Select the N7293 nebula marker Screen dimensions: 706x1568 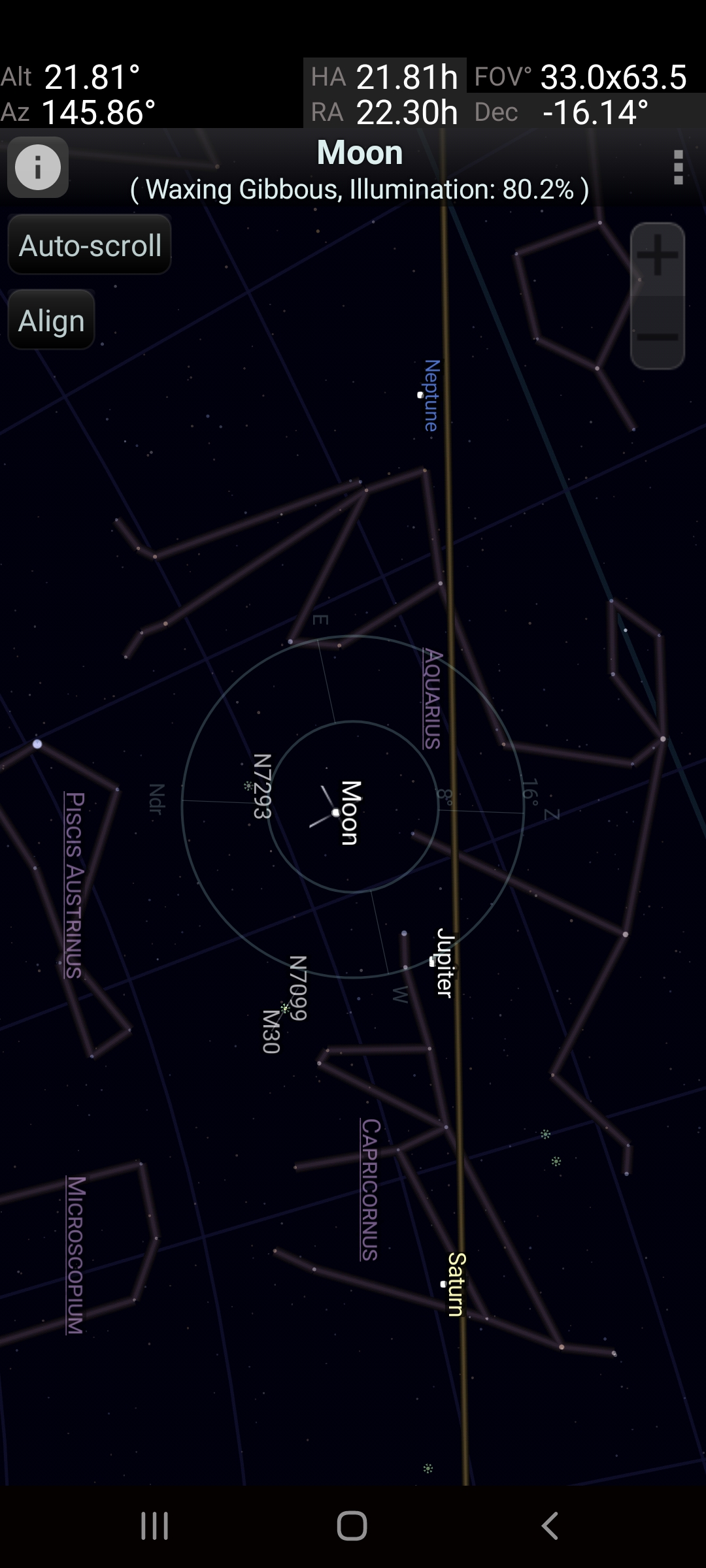point(248,786)
